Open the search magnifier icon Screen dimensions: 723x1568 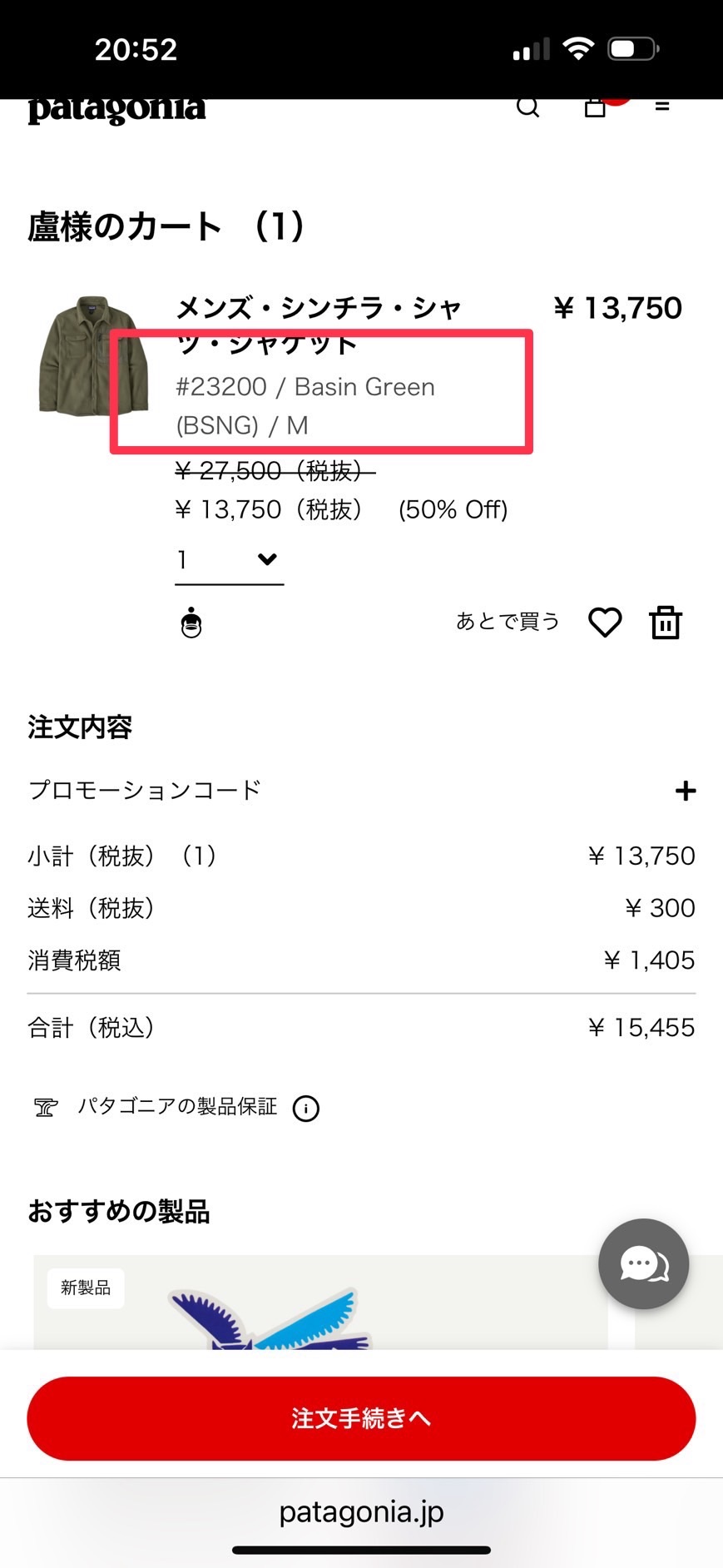click(x=528, y=107)
